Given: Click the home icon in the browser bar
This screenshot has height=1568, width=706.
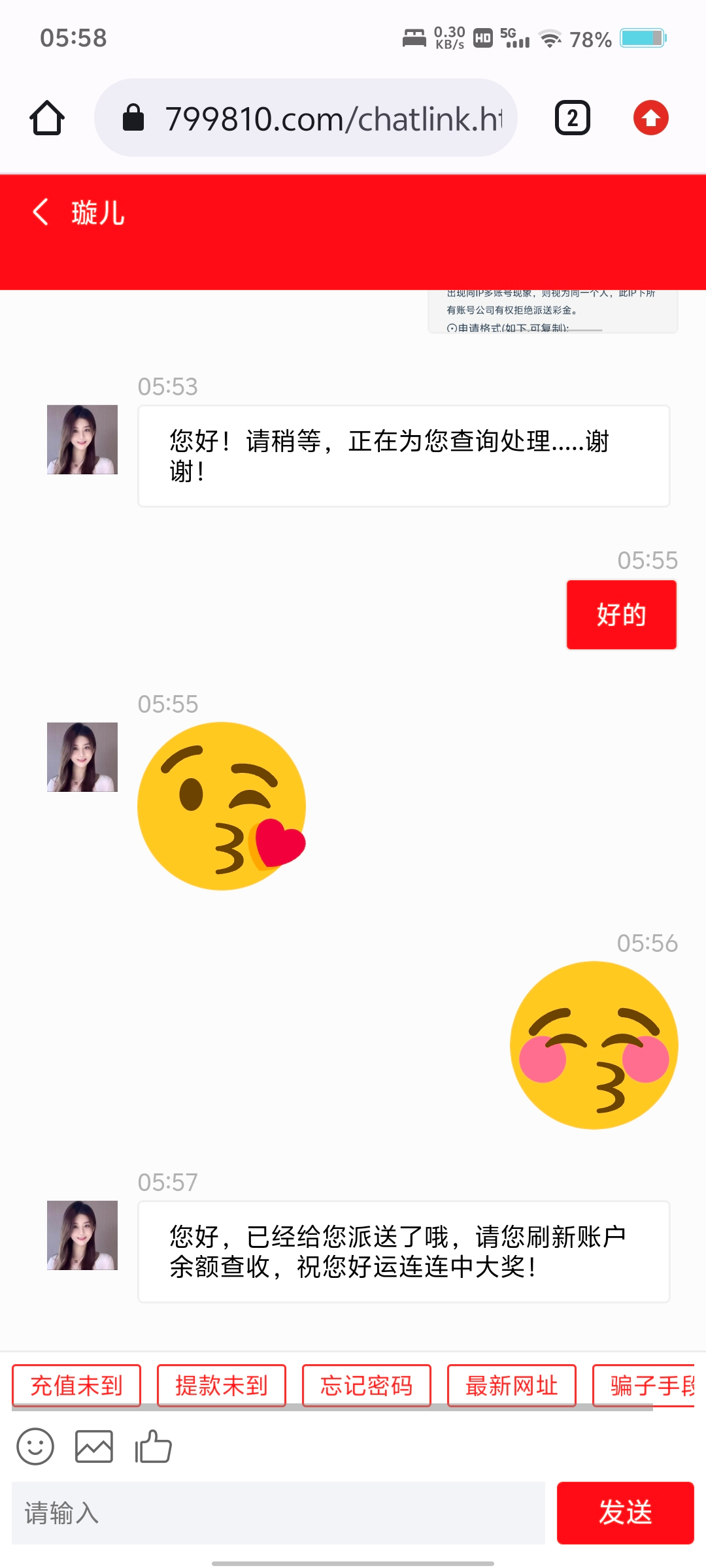Looking at the screenshot, I should click(46, 118).
